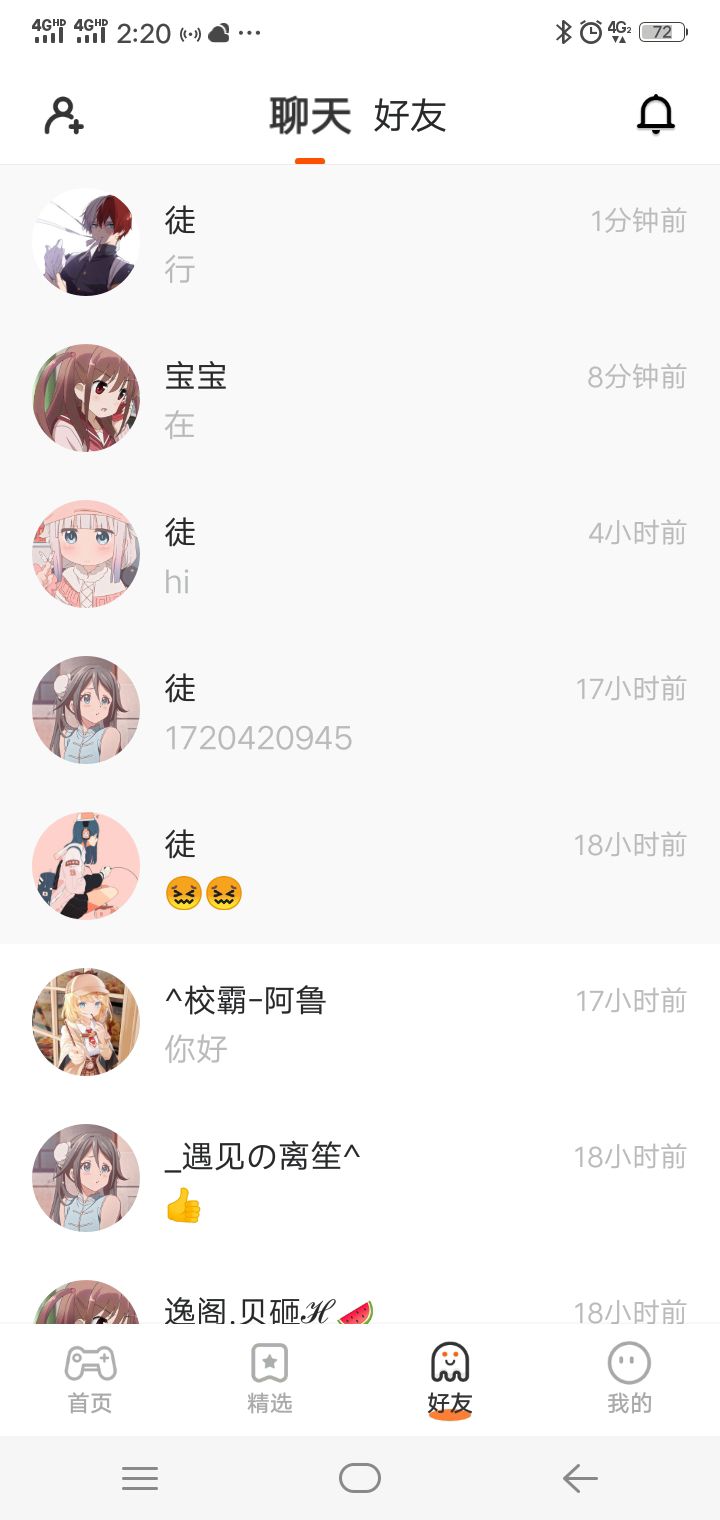
Task: Open the chat with 宝宝
Action: point(360,398)
